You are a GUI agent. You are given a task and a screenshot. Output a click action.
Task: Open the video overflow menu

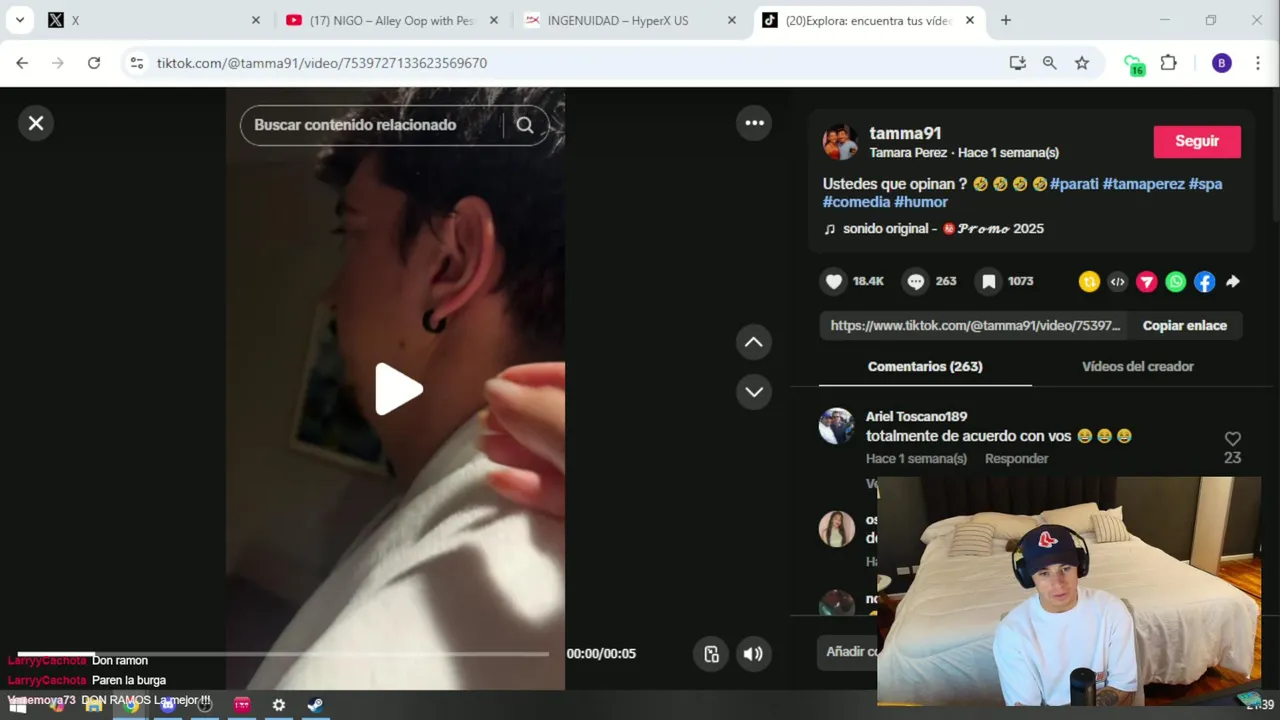coord(754,123)
